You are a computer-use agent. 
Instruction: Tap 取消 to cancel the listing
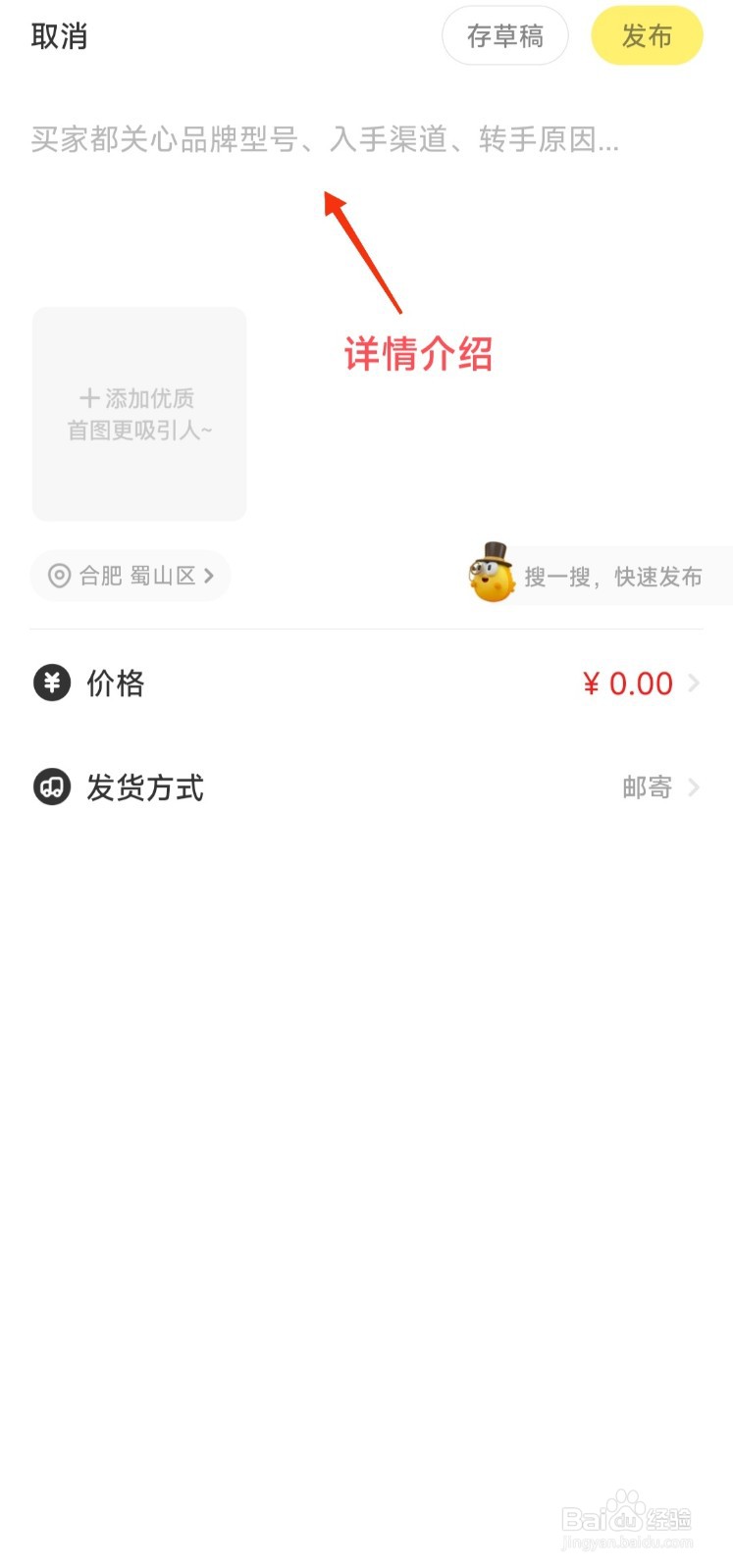pyautogui.click(x=59, y=36)
